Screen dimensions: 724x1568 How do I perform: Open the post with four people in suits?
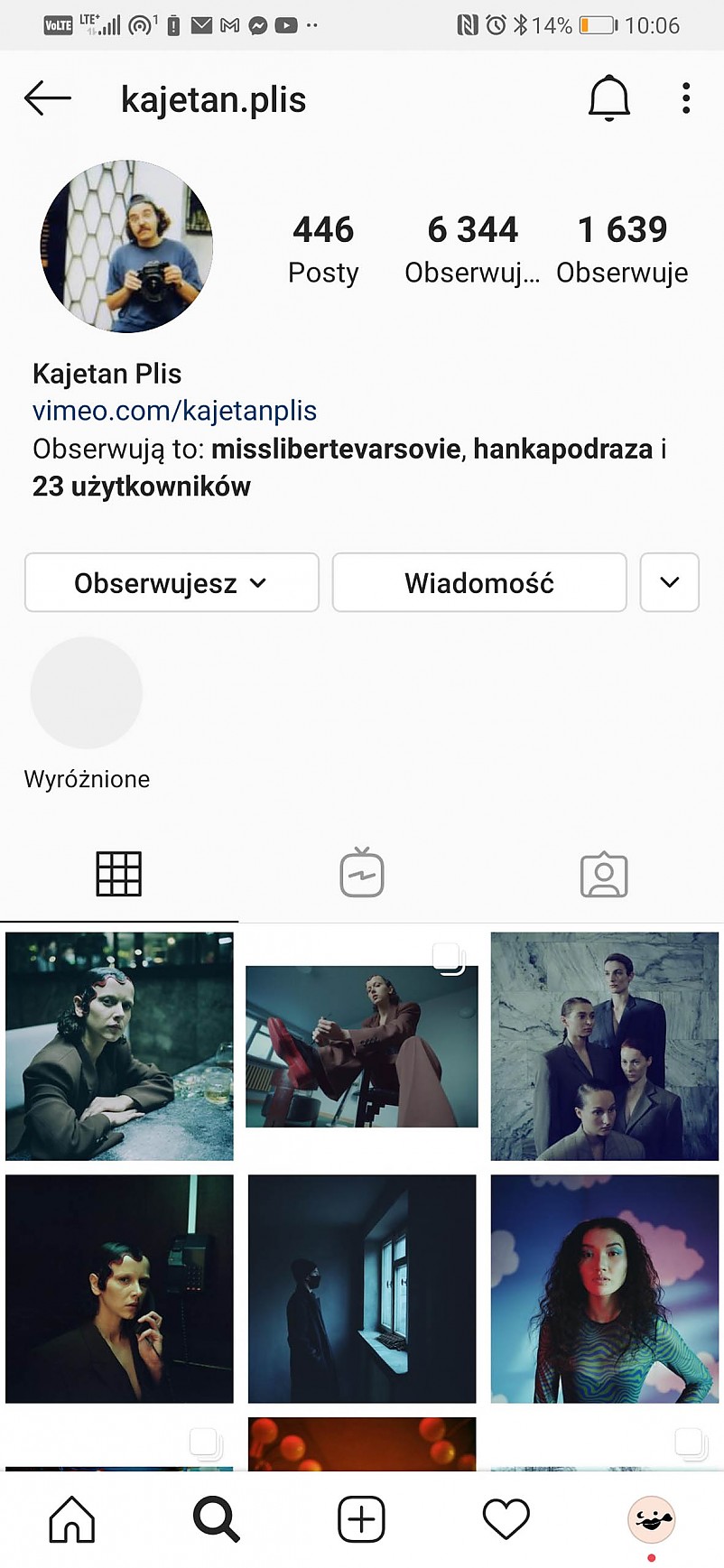pos(604,1046)
